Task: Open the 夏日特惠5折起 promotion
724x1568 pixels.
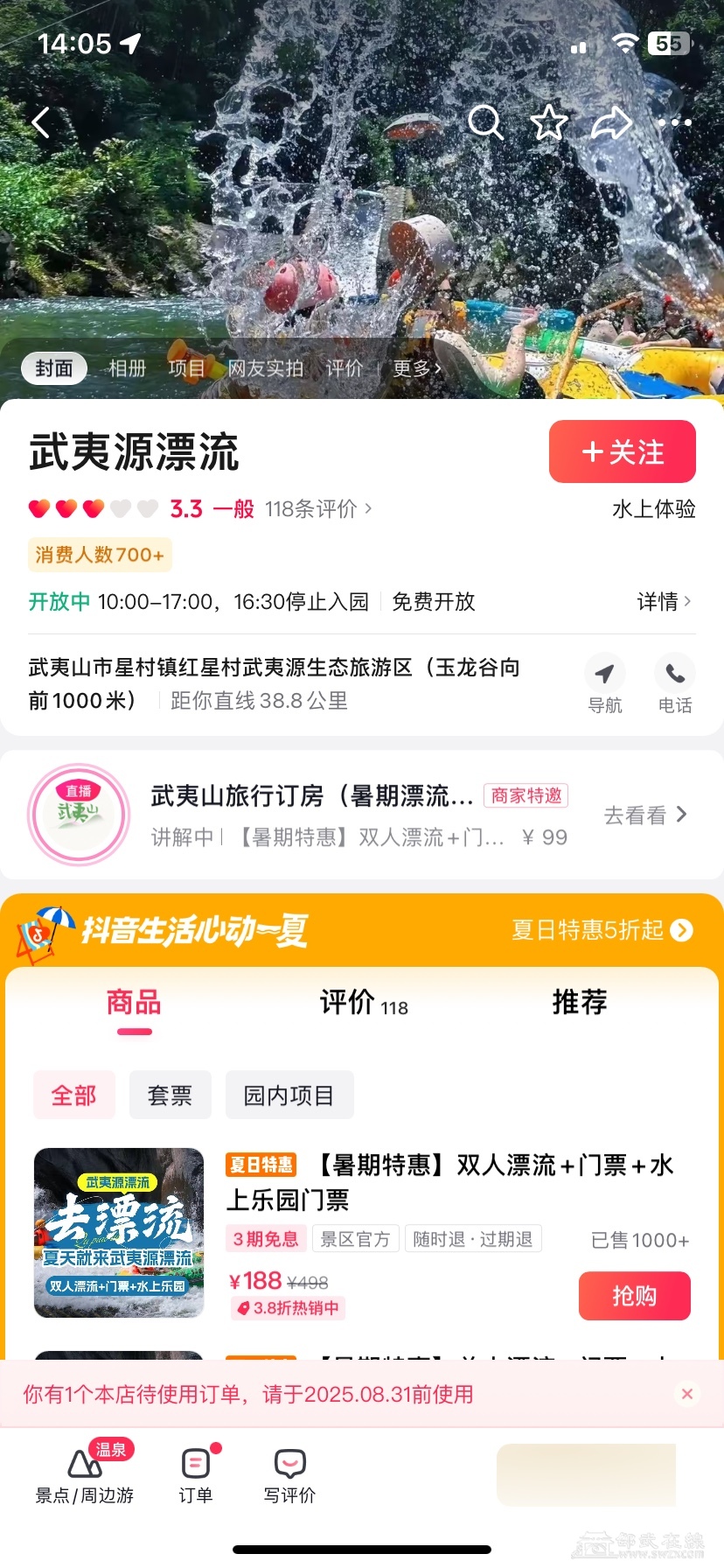Action: point(602,929)
